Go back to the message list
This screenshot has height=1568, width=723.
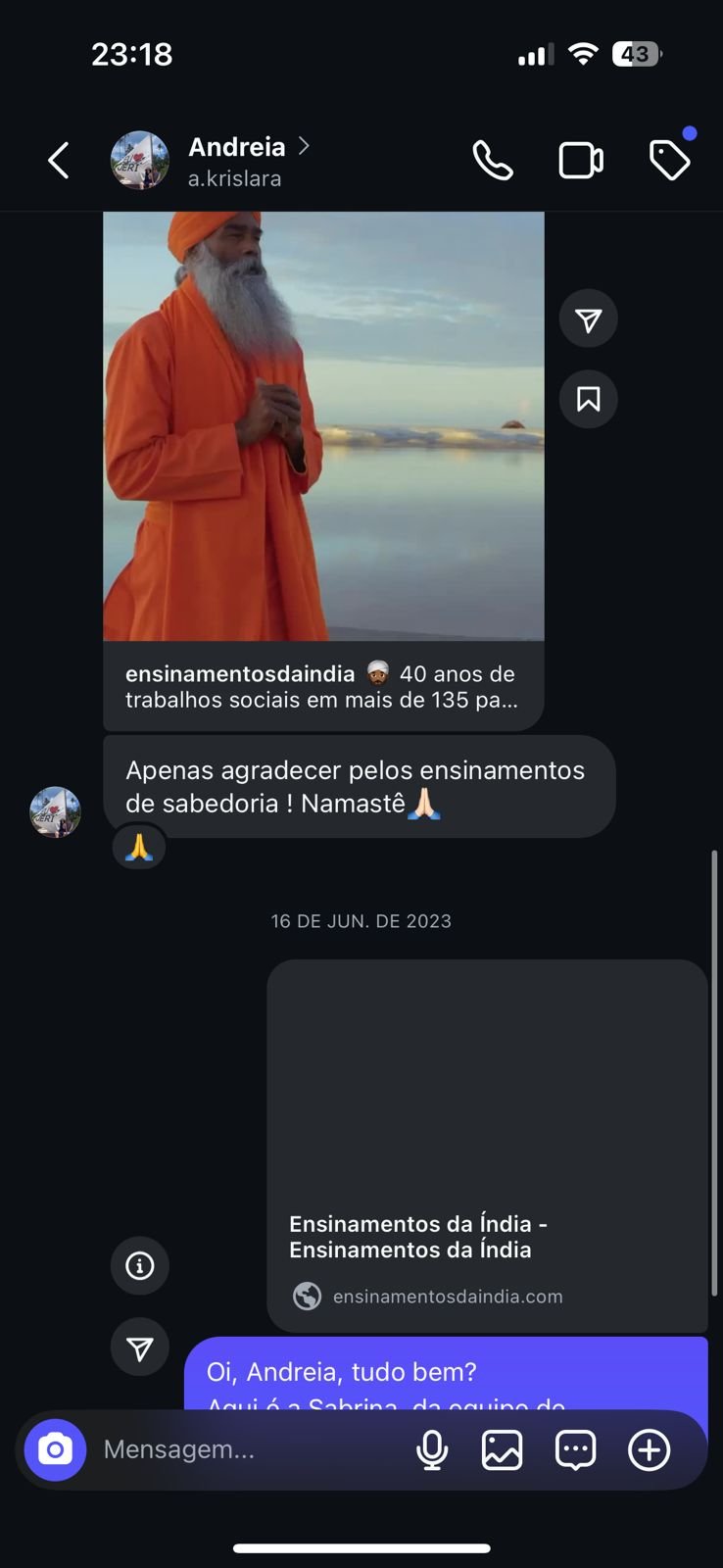(x=59, y=161)
